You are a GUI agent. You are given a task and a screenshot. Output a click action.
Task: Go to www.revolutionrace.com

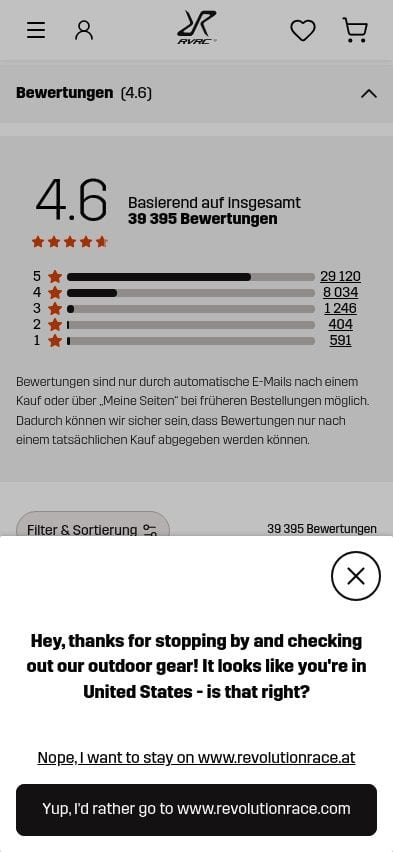click(x=196, y=810)
